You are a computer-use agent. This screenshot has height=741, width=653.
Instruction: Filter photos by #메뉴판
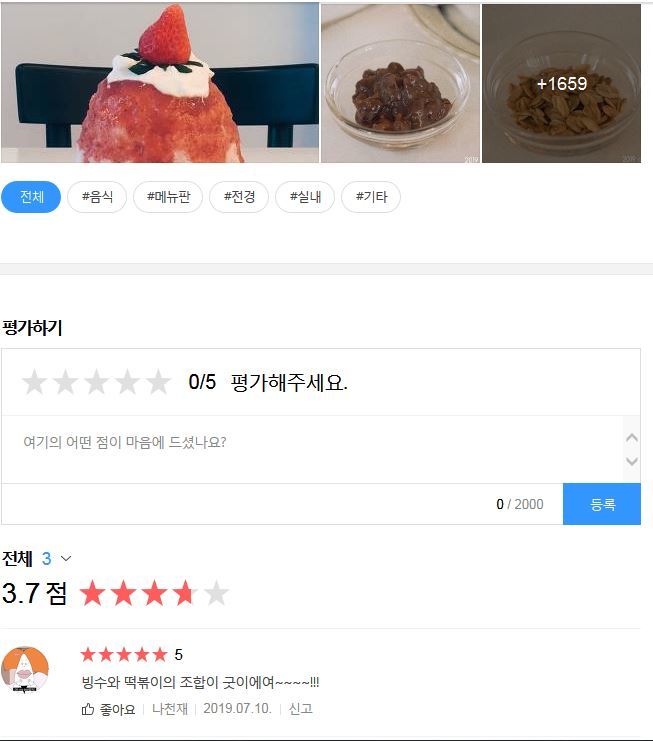coord(168,197)
